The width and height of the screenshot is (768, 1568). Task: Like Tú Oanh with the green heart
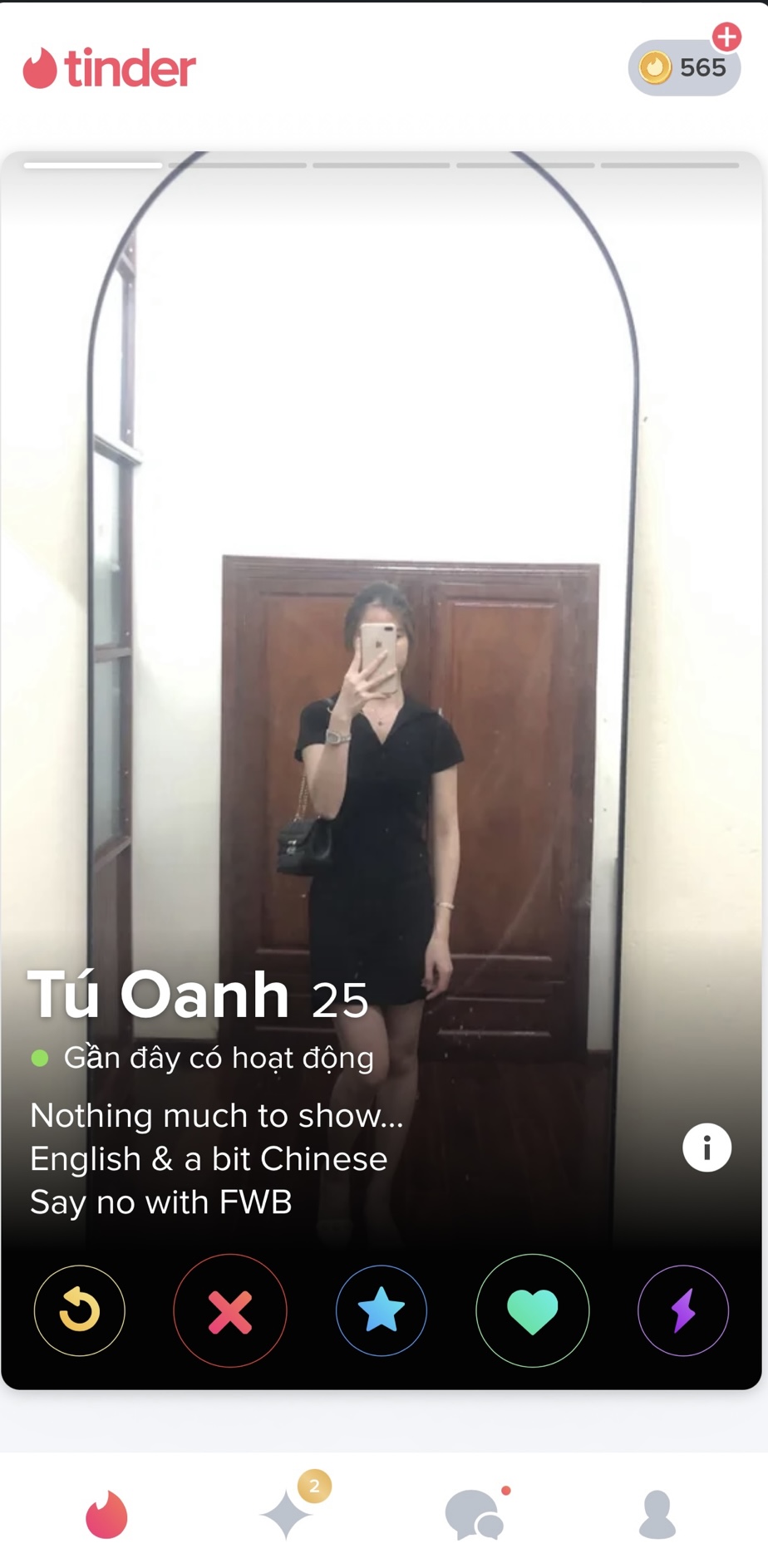[x=533, y=1310]
